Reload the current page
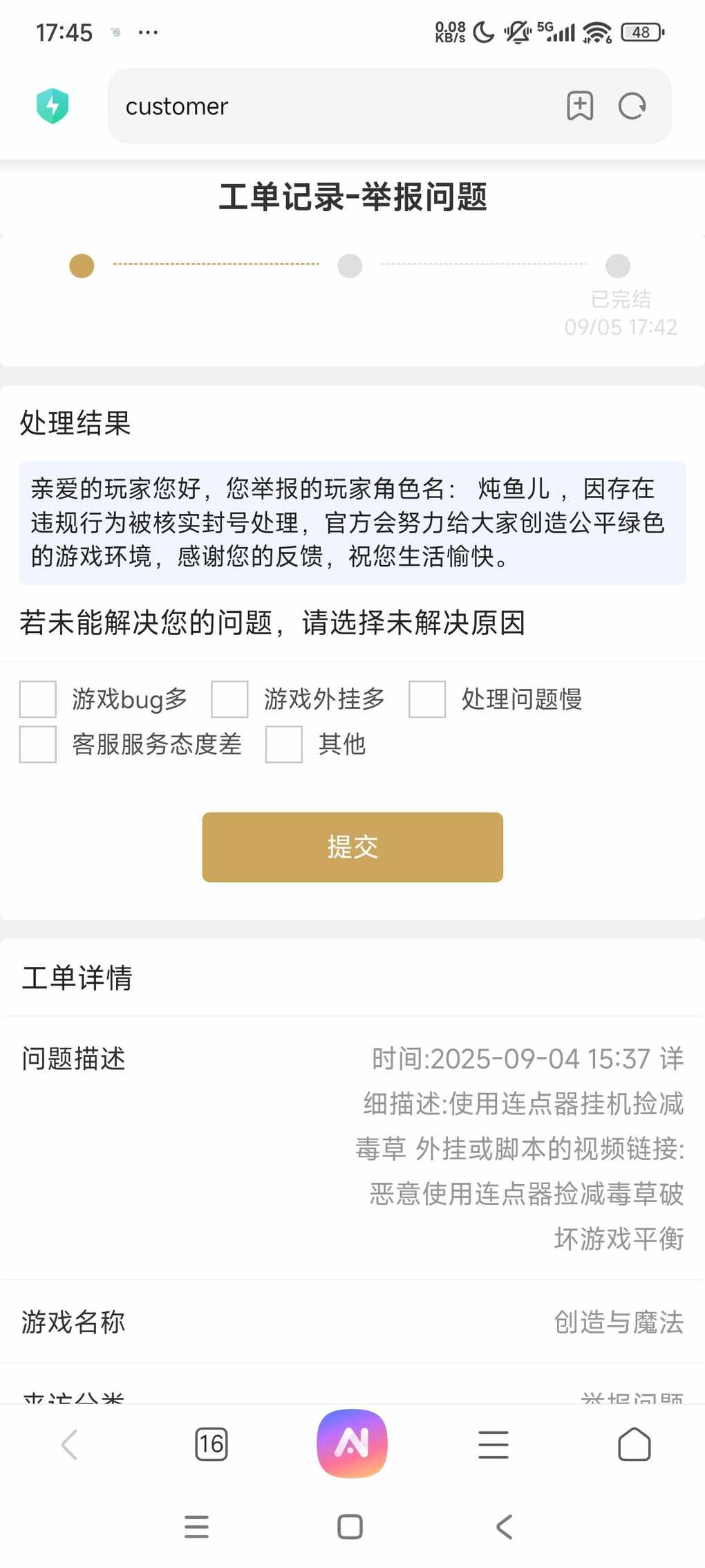Screen dimensions: 705x1568 [x=632, y=107]
